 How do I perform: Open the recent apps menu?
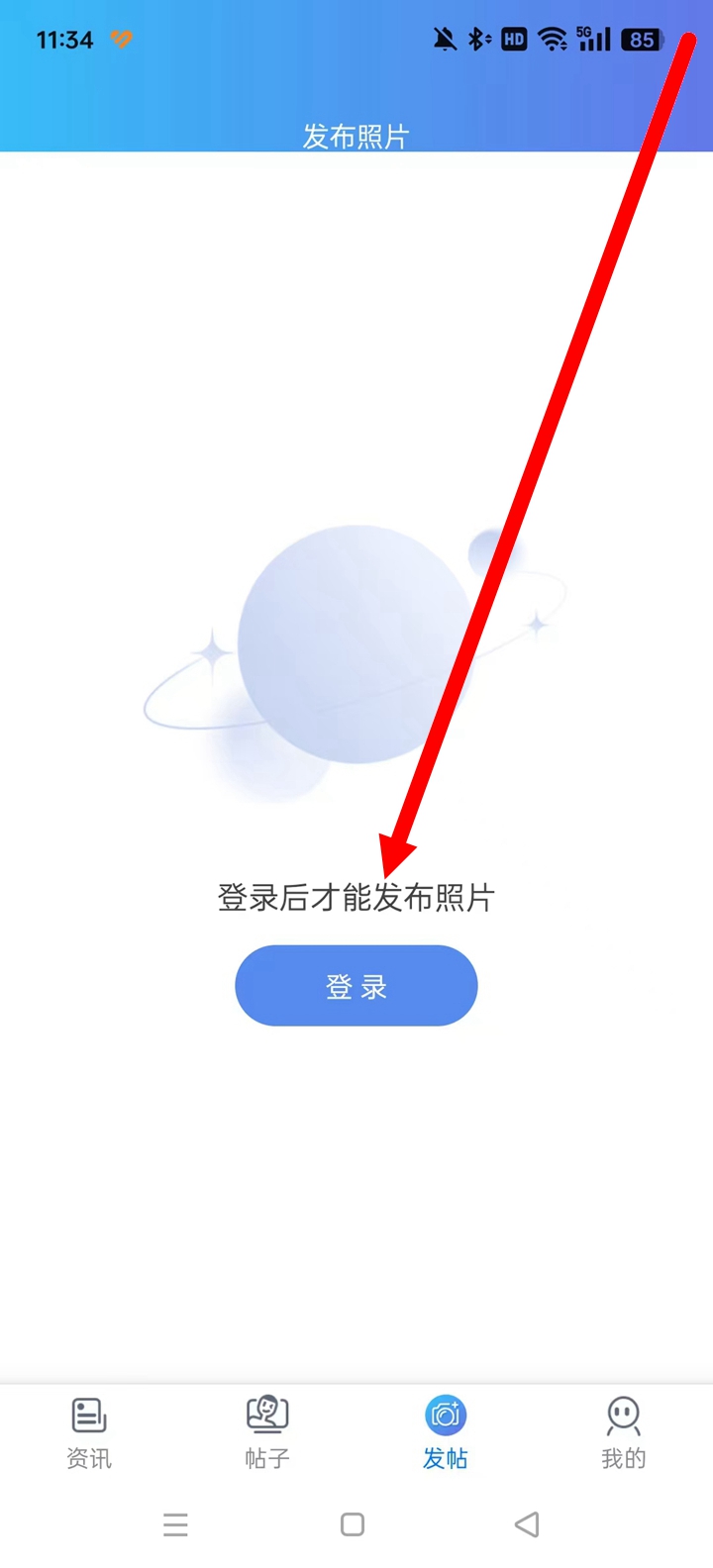(x=176, y=1524)
